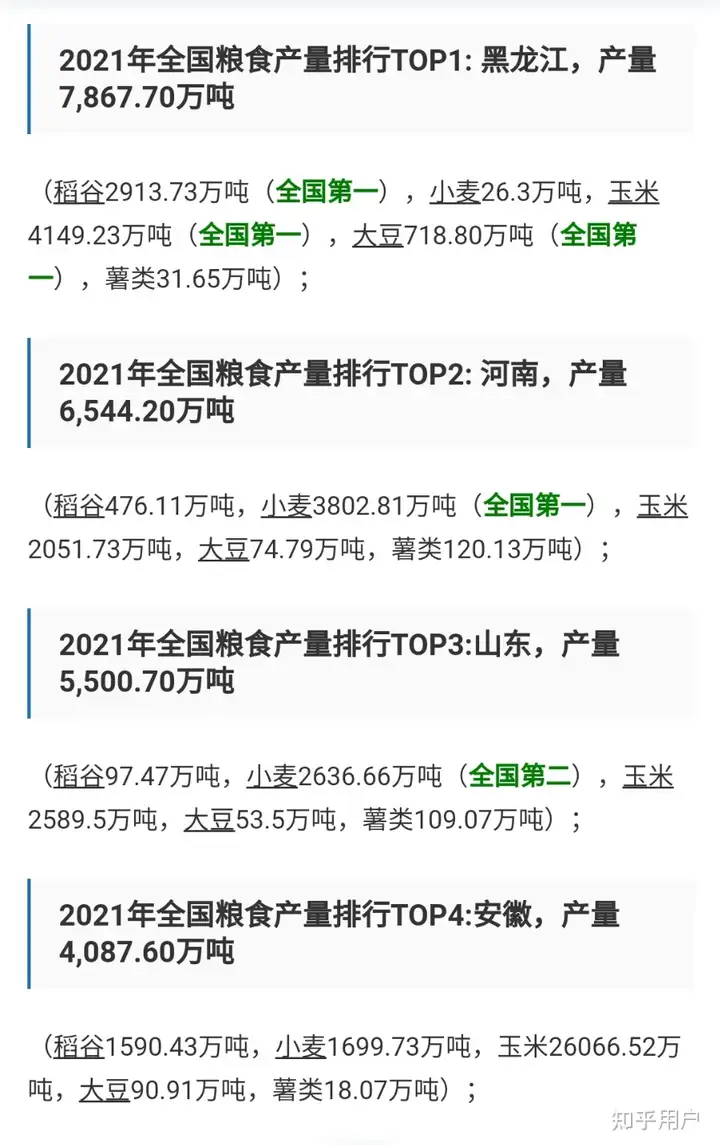The height and width of the screenshot is (1145, 720).
Task: Tap the 小麦 link in 黑龙江 paragraph
Action: [x=456, y=191]
